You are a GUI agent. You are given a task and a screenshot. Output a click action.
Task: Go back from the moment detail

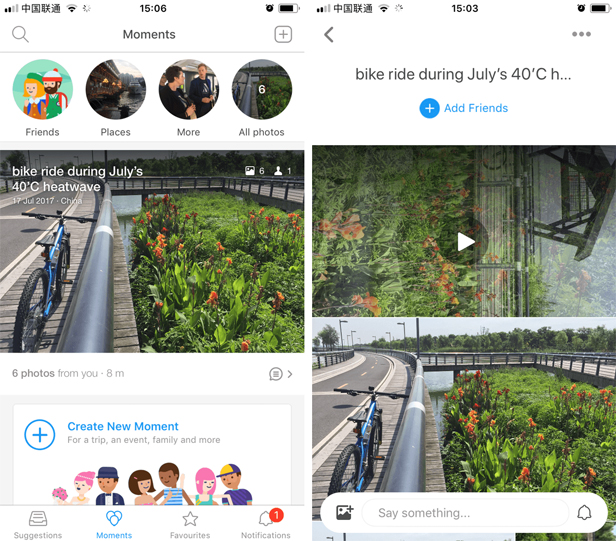pos(329,35)
